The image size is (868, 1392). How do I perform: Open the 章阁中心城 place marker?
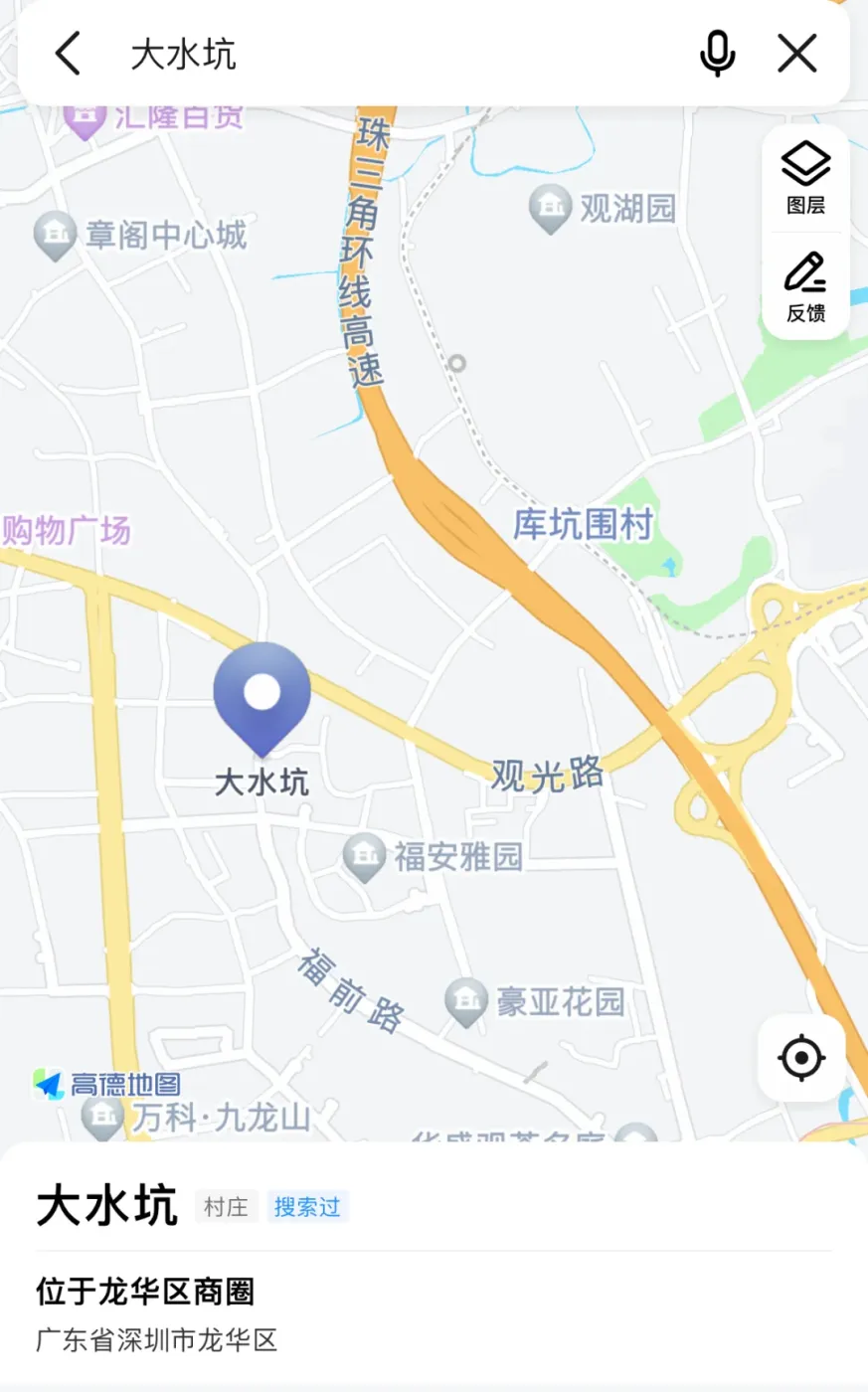[55, 235]
